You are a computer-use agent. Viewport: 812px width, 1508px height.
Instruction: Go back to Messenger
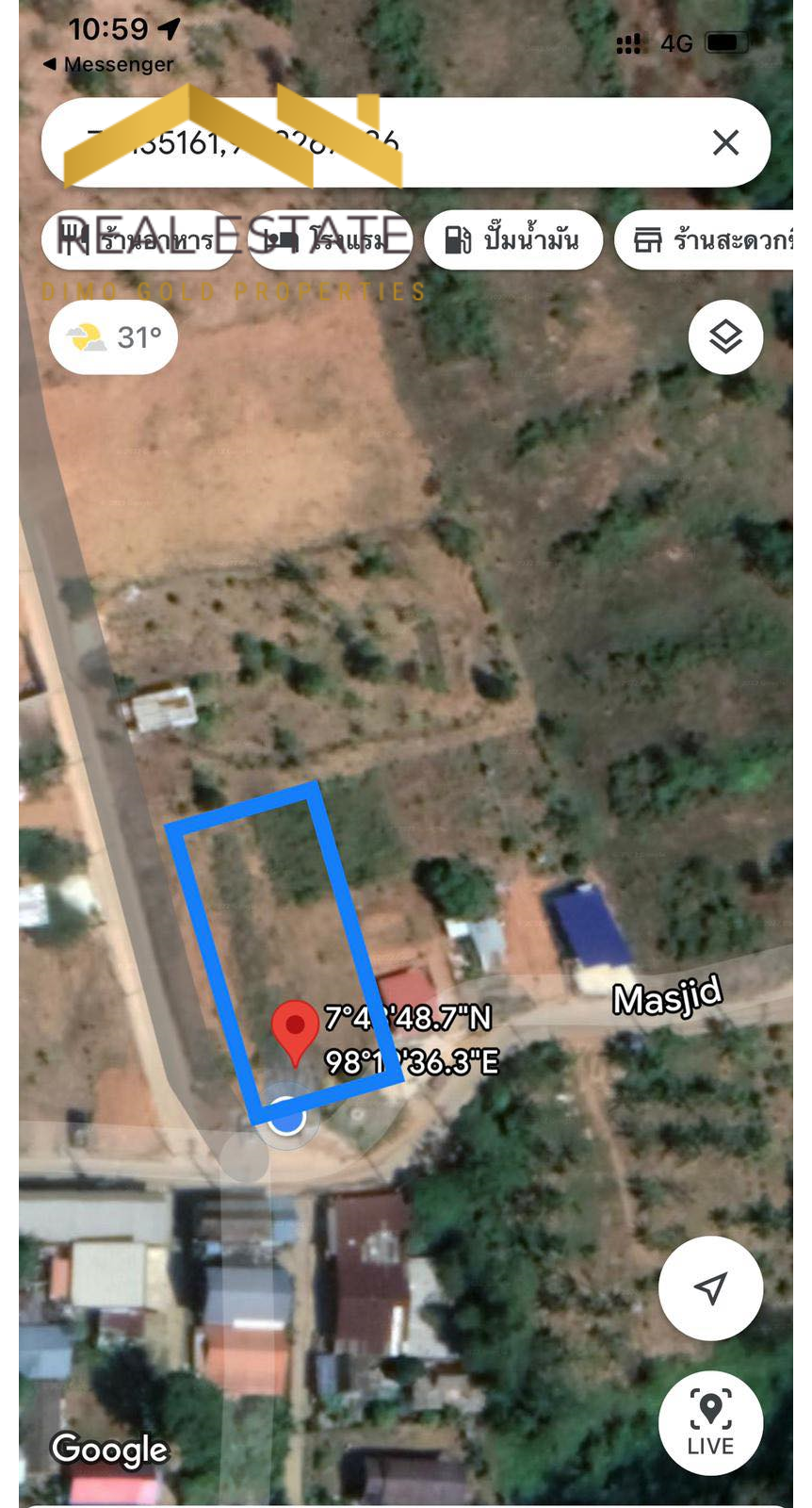(x=108, y=64)
